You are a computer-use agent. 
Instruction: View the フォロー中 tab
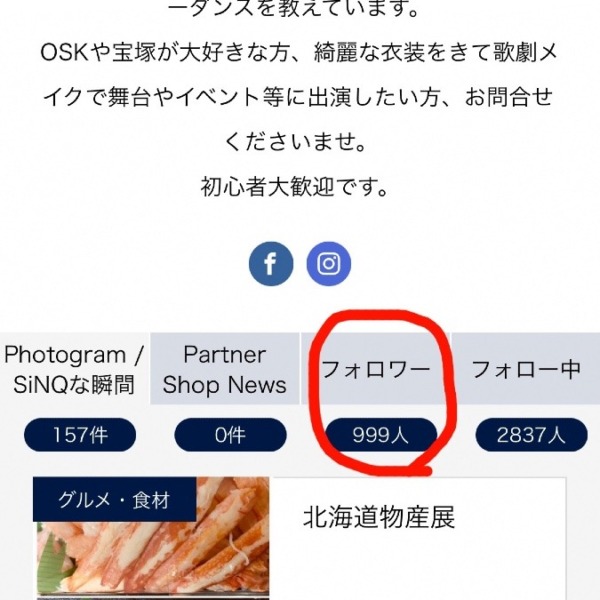pyautogui.click(x=526, y=369)
